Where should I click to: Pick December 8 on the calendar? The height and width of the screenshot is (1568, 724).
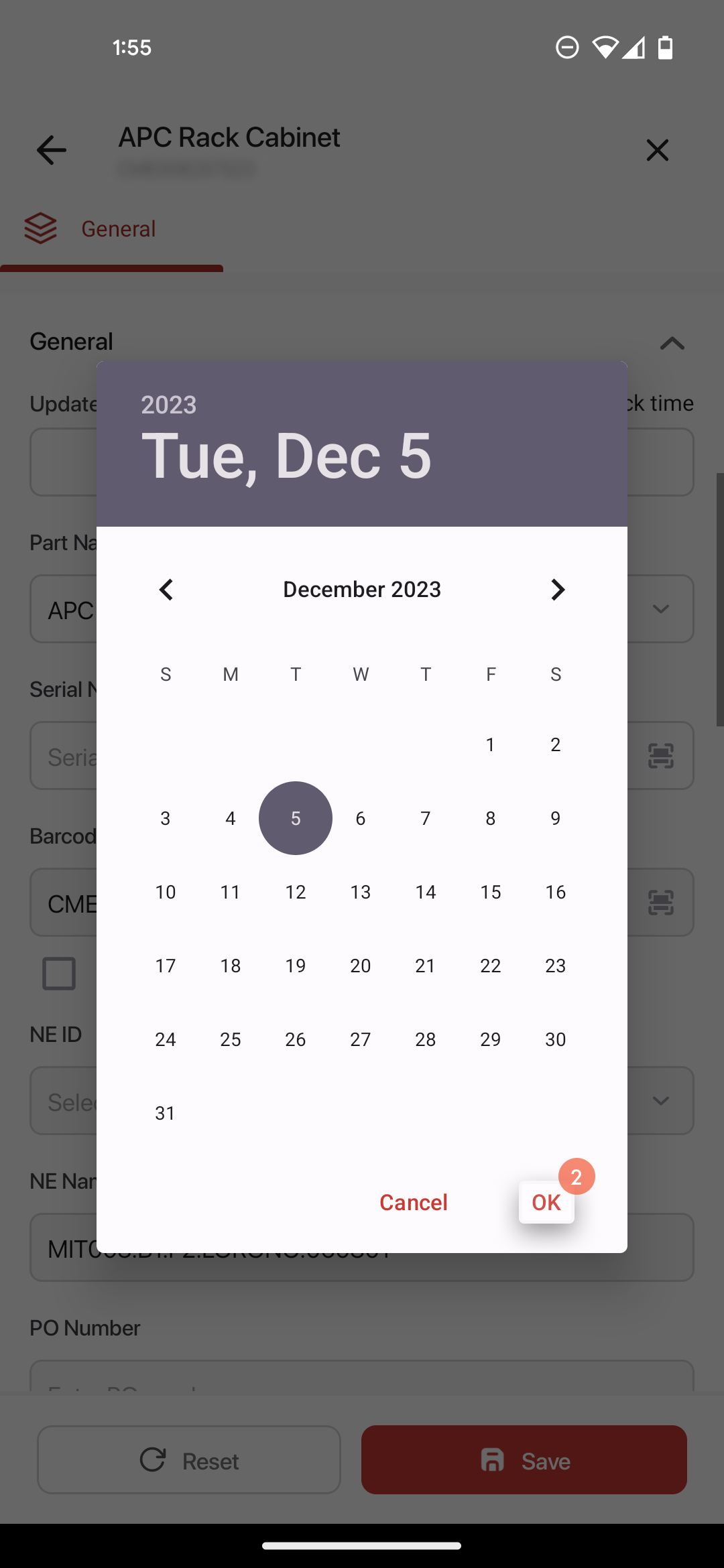coord(491,818)
